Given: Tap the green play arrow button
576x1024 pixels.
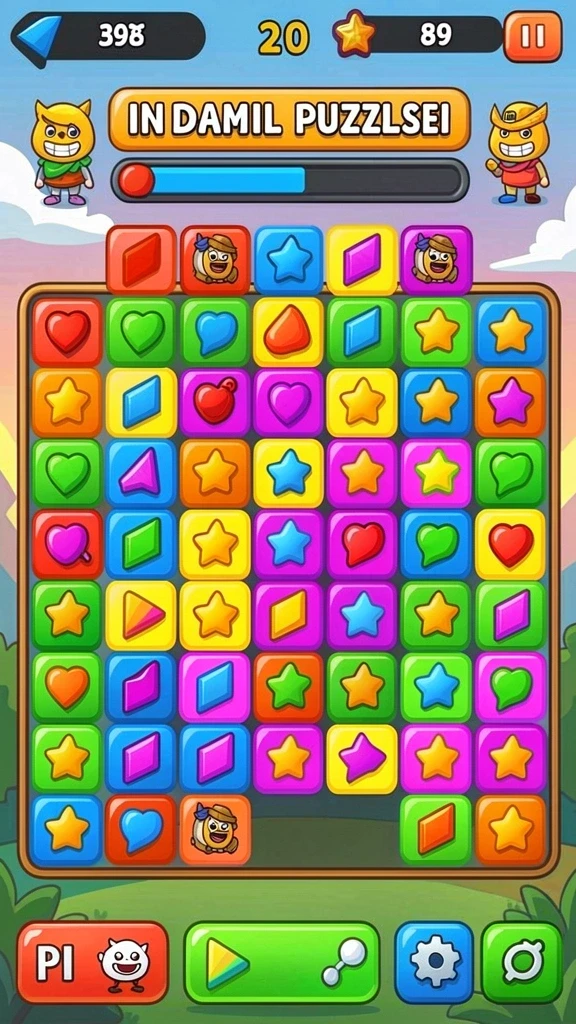Looking at the screenshot, I should tap(282, 961).
